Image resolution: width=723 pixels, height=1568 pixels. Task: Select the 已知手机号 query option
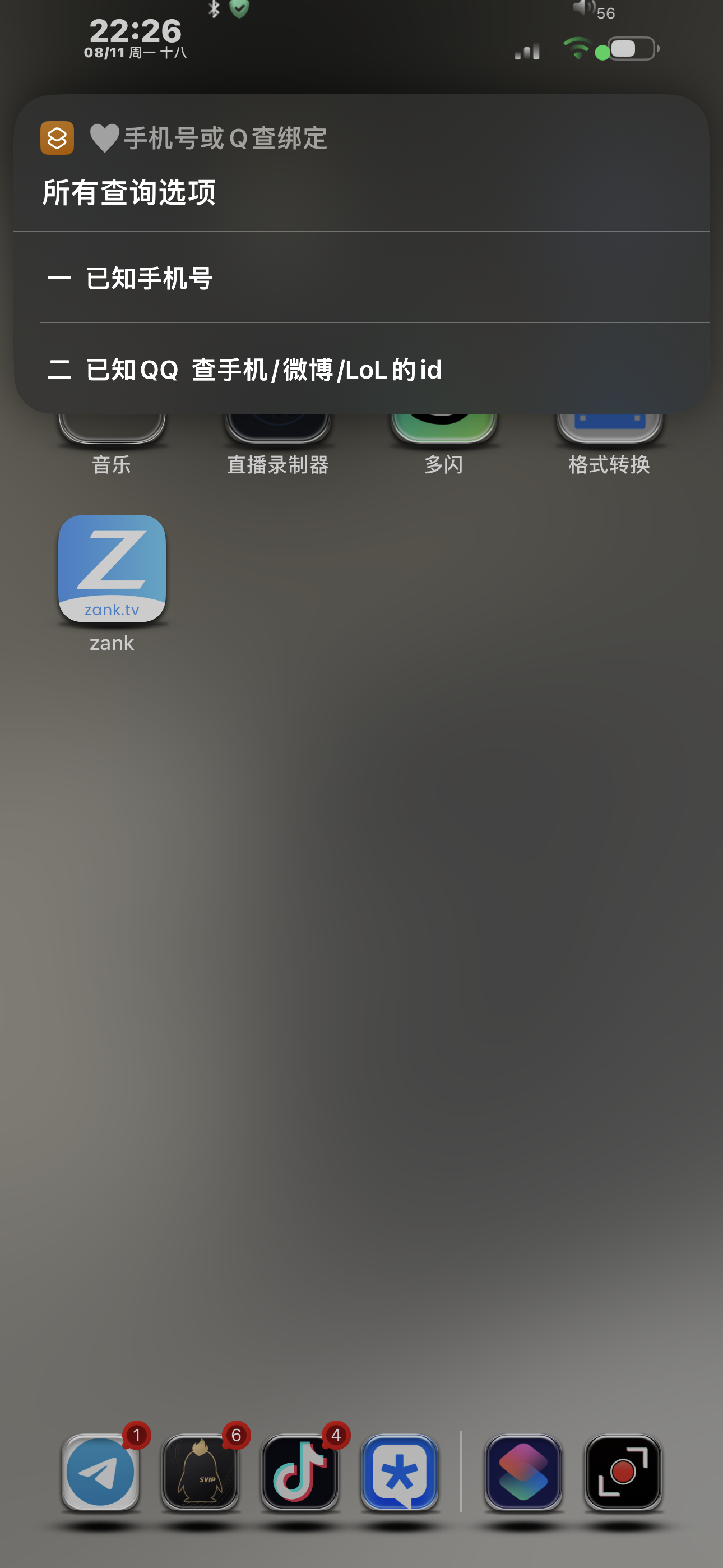click(361, 278)
